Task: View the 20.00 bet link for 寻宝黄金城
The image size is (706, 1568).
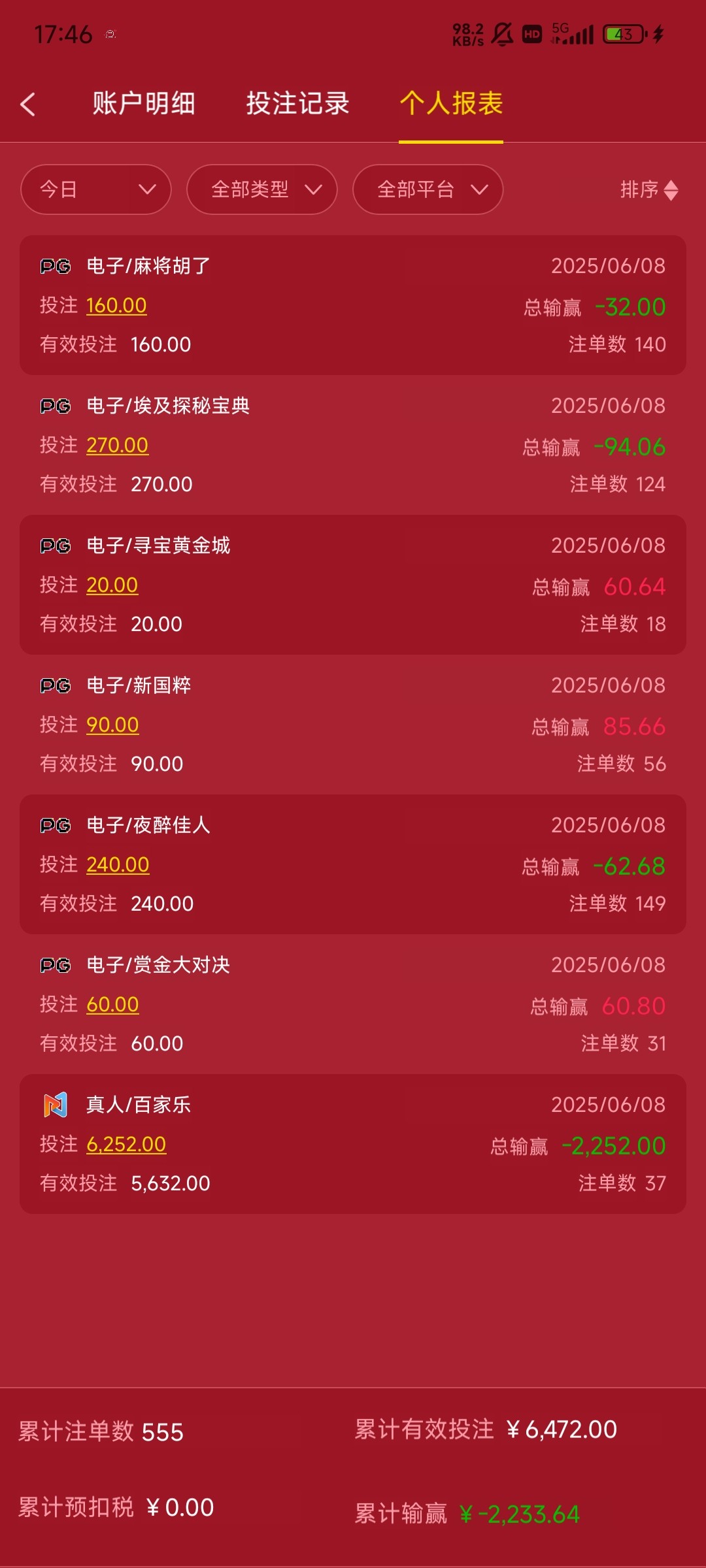Action: pyautogui.click(x=112, y=585)
